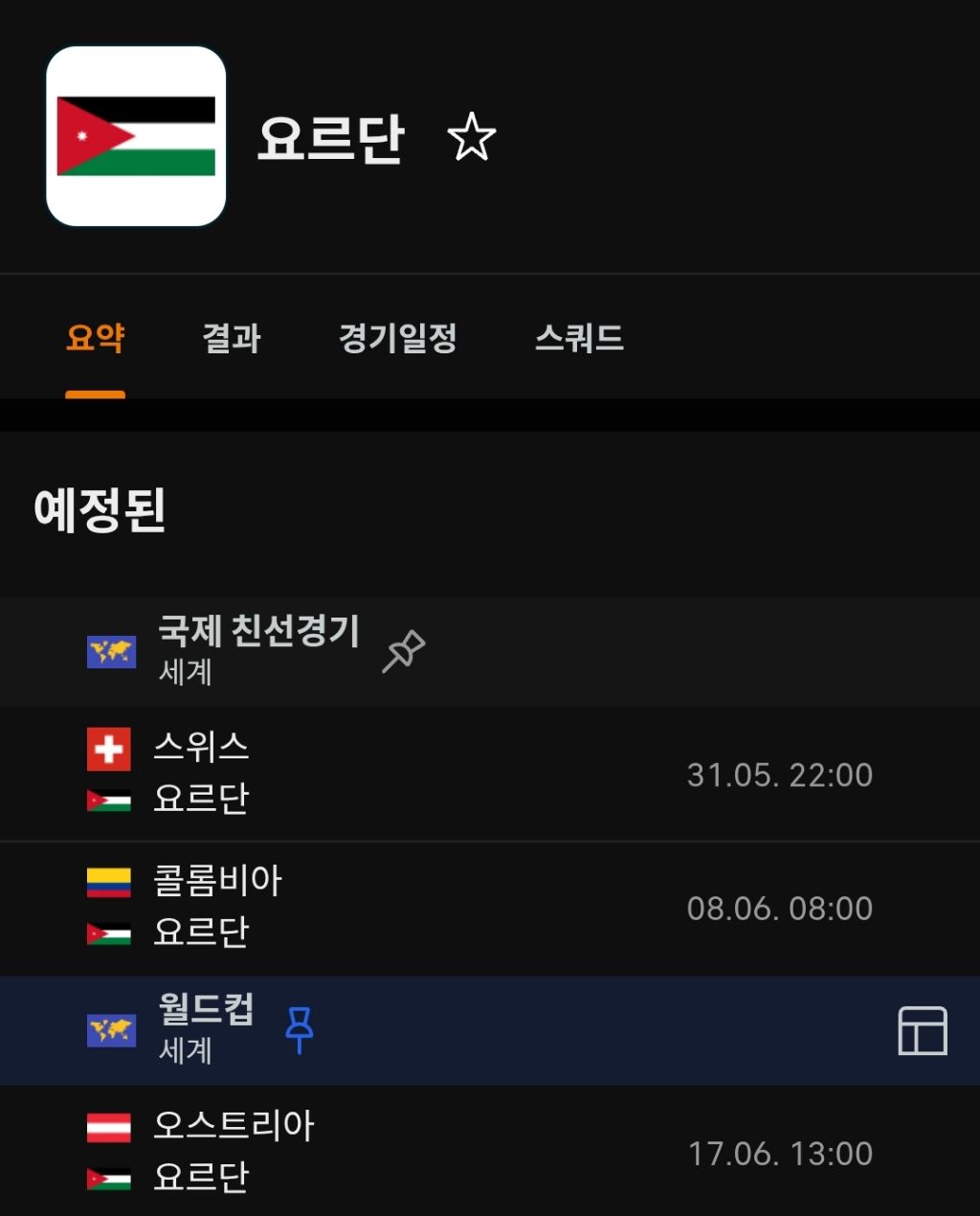Open the 콜롬비아 vs 요르단 match

coord(490,908)
